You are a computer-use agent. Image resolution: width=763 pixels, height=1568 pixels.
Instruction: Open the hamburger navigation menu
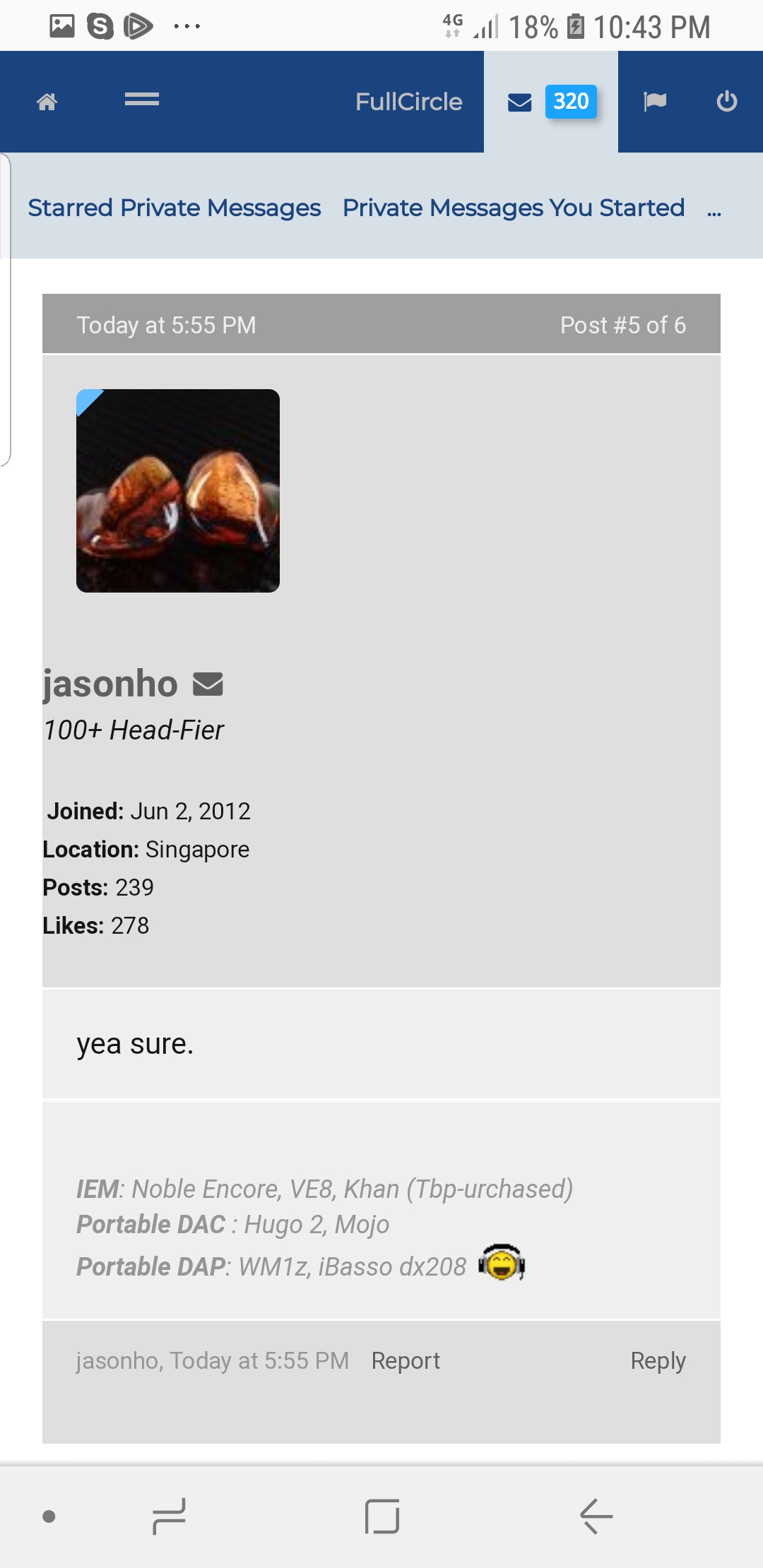141,100
